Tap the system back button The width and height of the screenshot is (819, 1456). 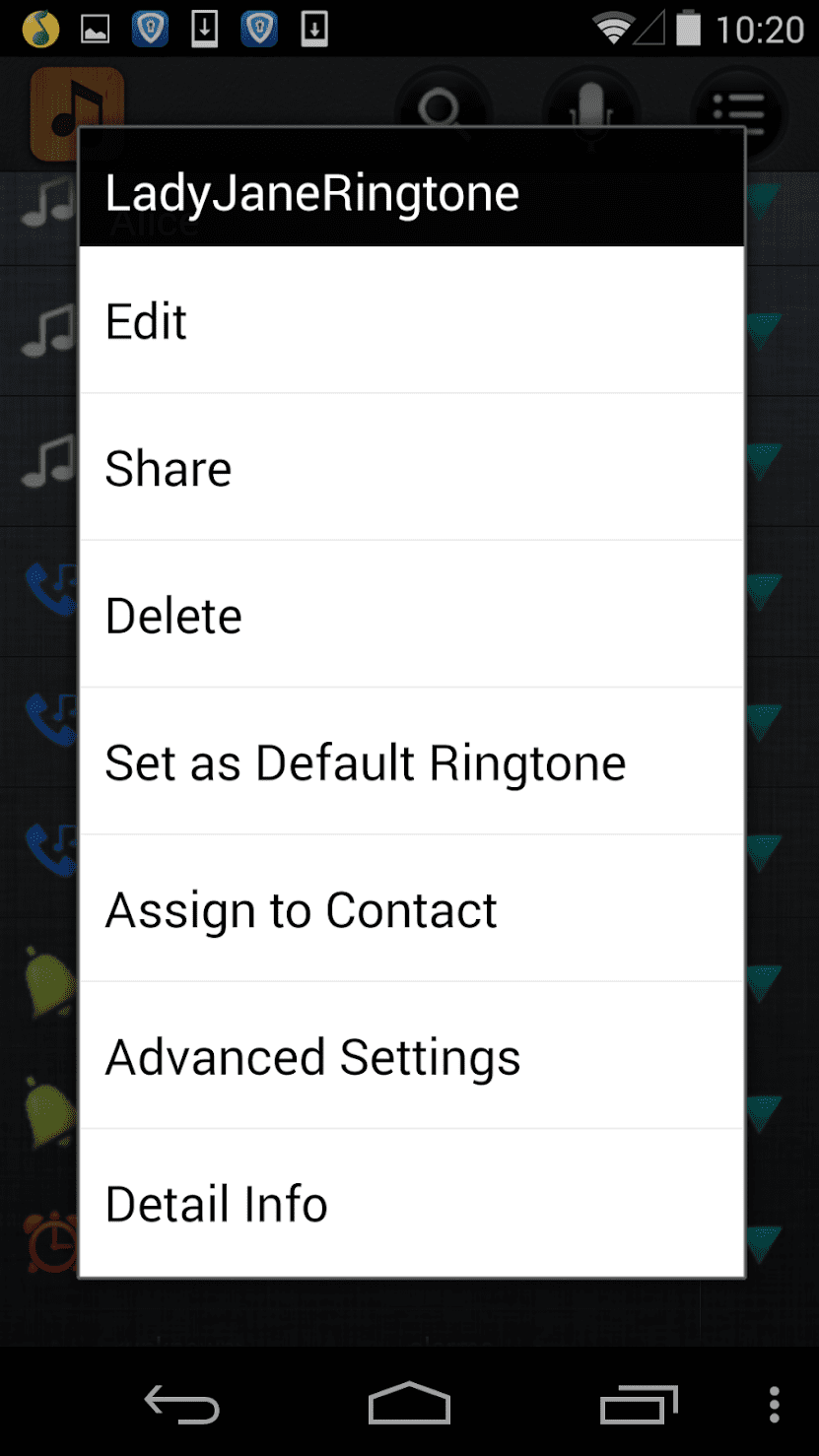[181, 1403]
